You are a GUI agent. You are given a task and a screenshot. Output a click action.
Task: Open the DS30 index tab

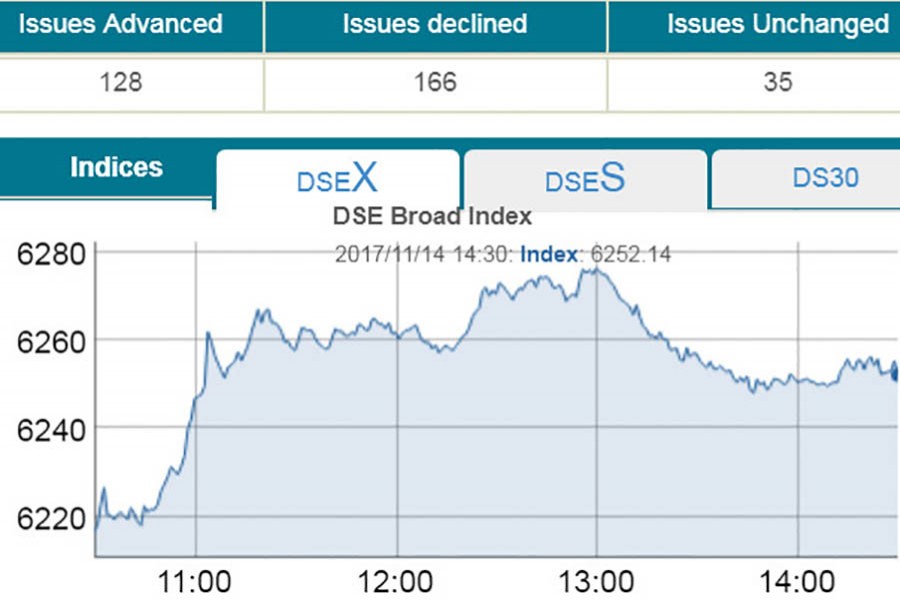pyautogui.click(x=825, y=178)
